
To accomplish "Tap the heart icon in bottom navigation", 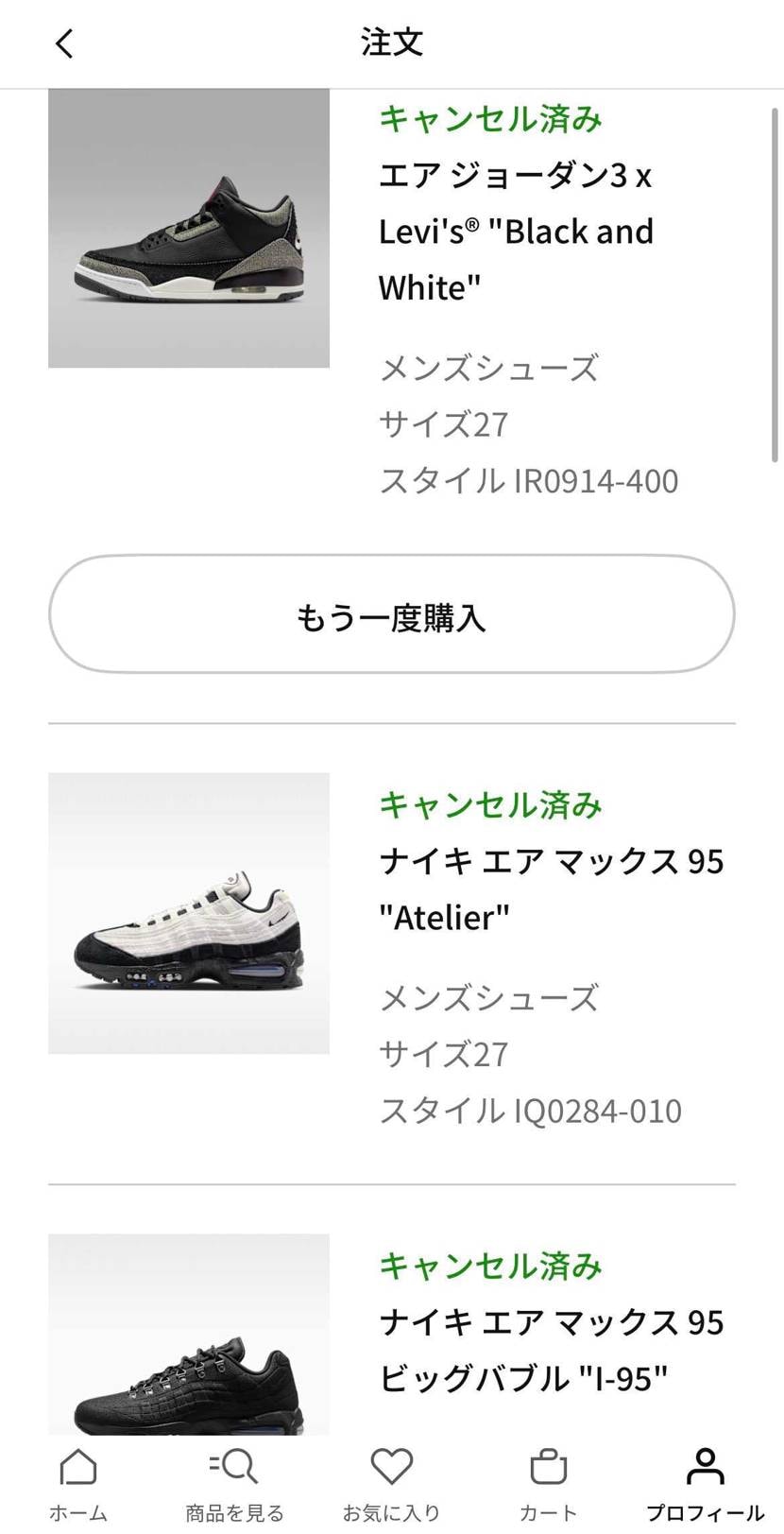I will tap(391, 1468).
